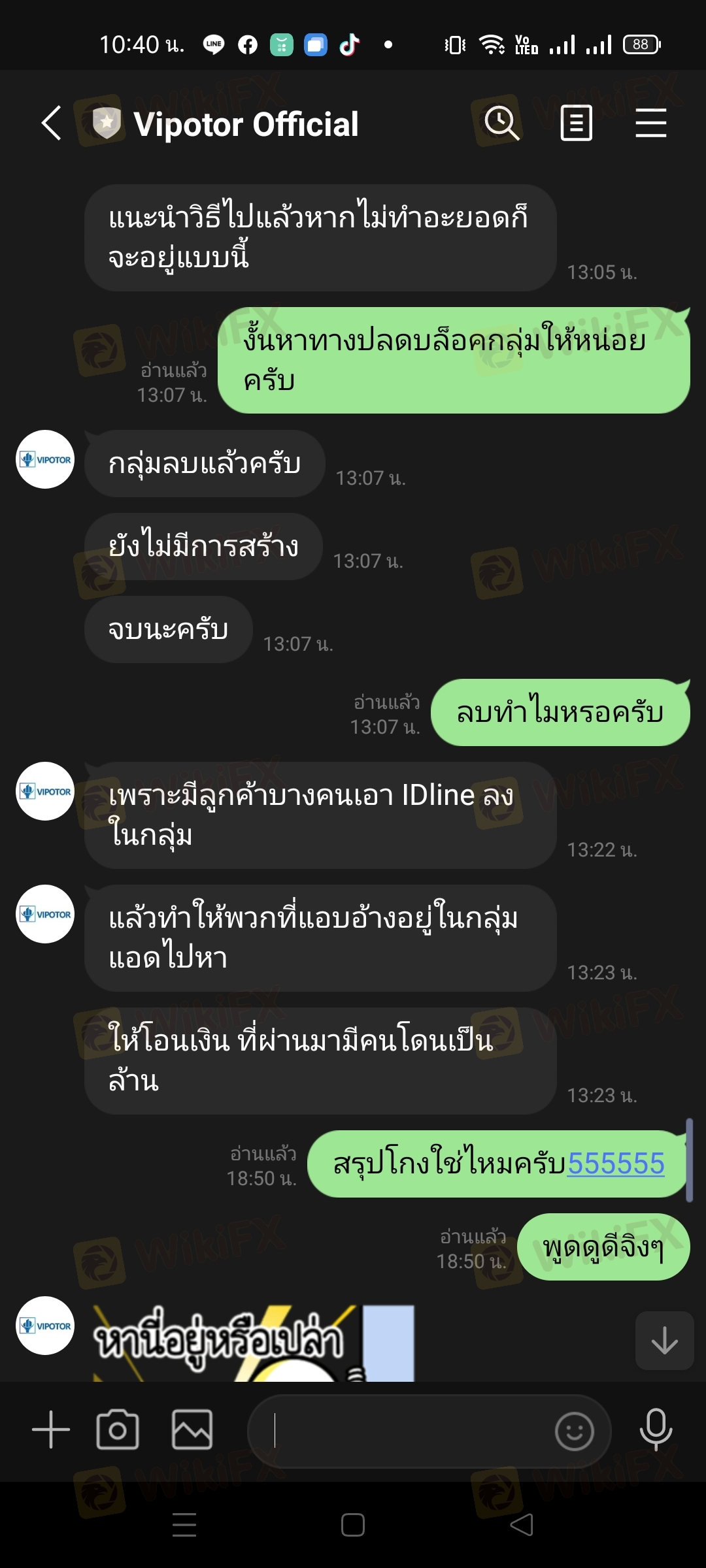706x1568 pixels.
Task: Search messages in this chat
Action: coord(501,122)
